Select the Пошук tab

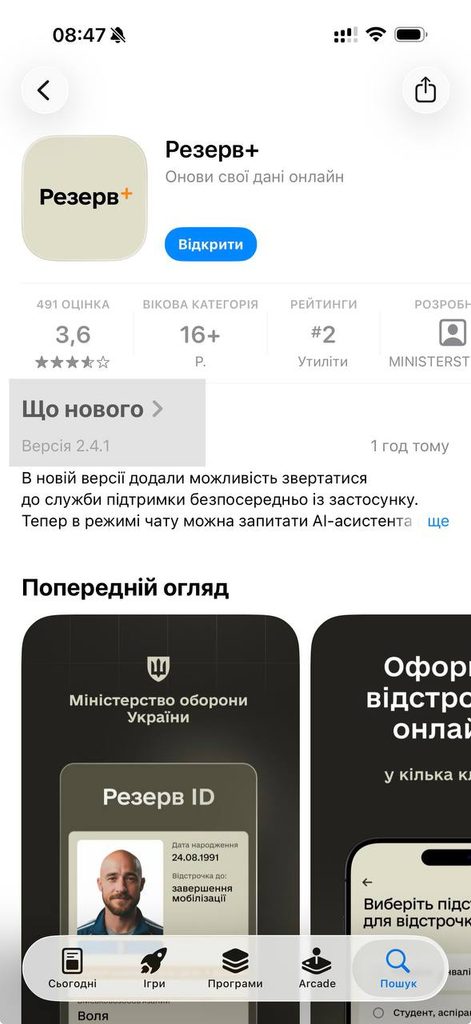[398, 968]
